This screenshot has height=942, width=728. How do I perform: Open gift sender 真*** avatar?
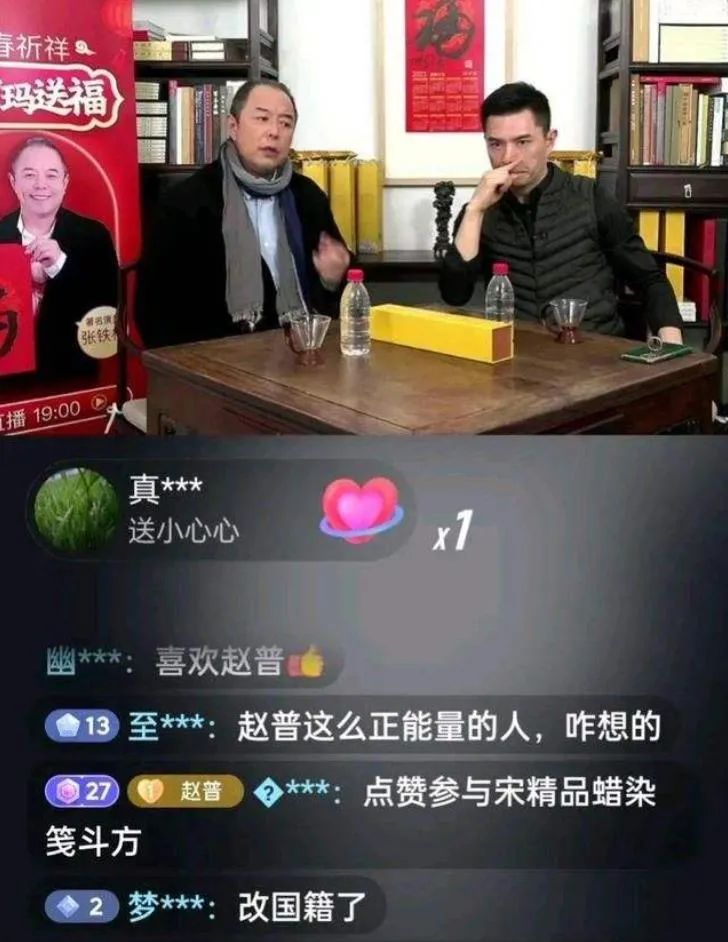coord(76,509)
